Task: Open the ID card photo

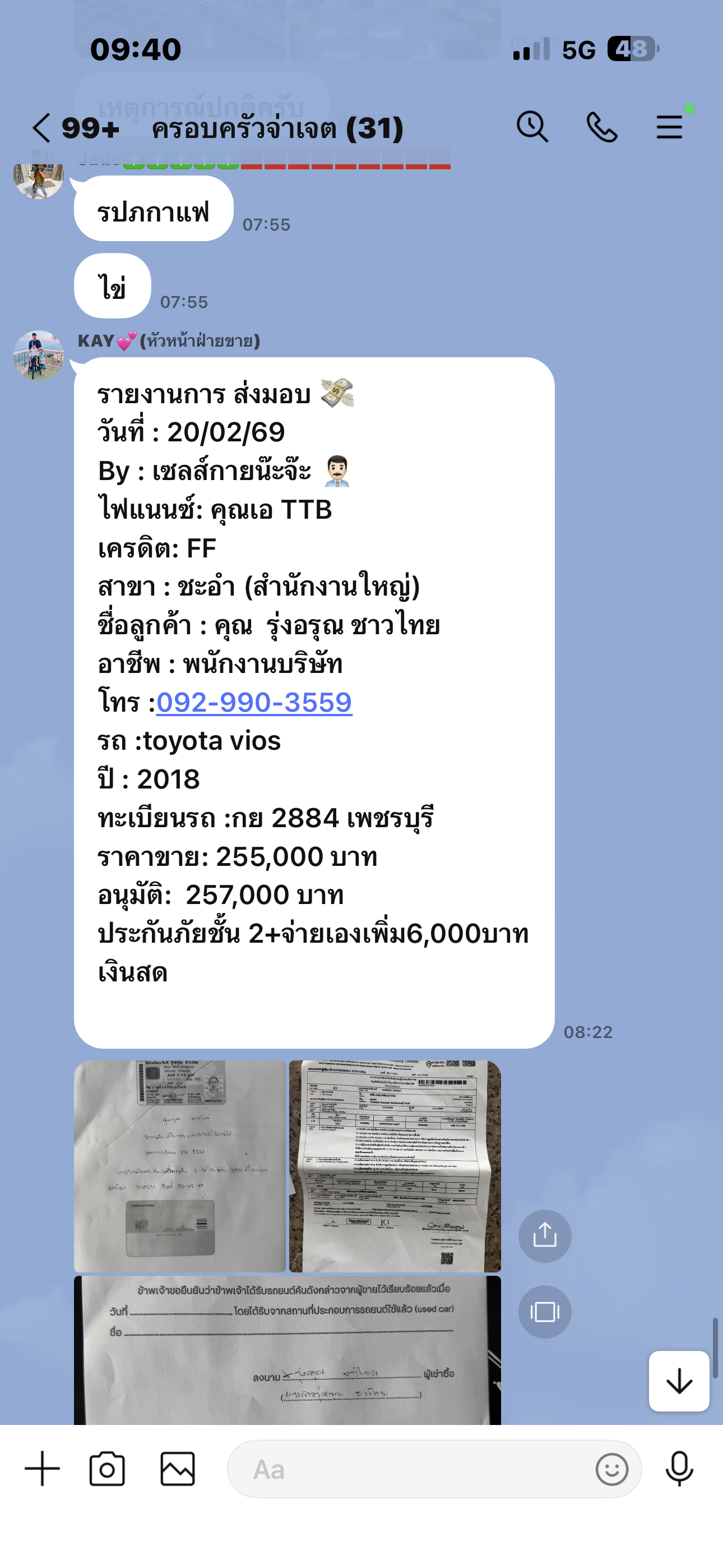Action: click(x=179, y=1166)
